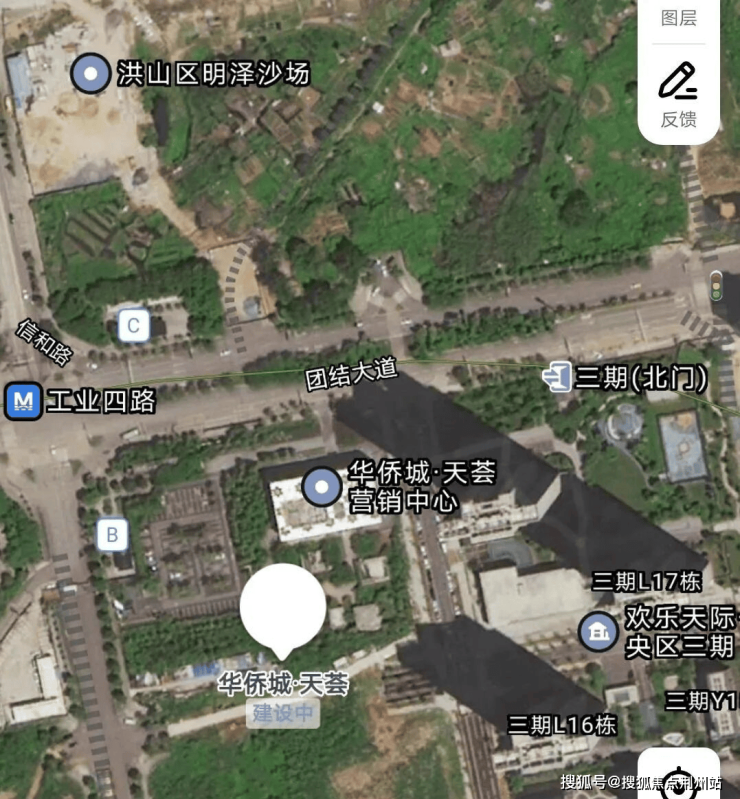Select metro exit C marker
This screenshot has width=740, height=799.
(x=133, y=325)
